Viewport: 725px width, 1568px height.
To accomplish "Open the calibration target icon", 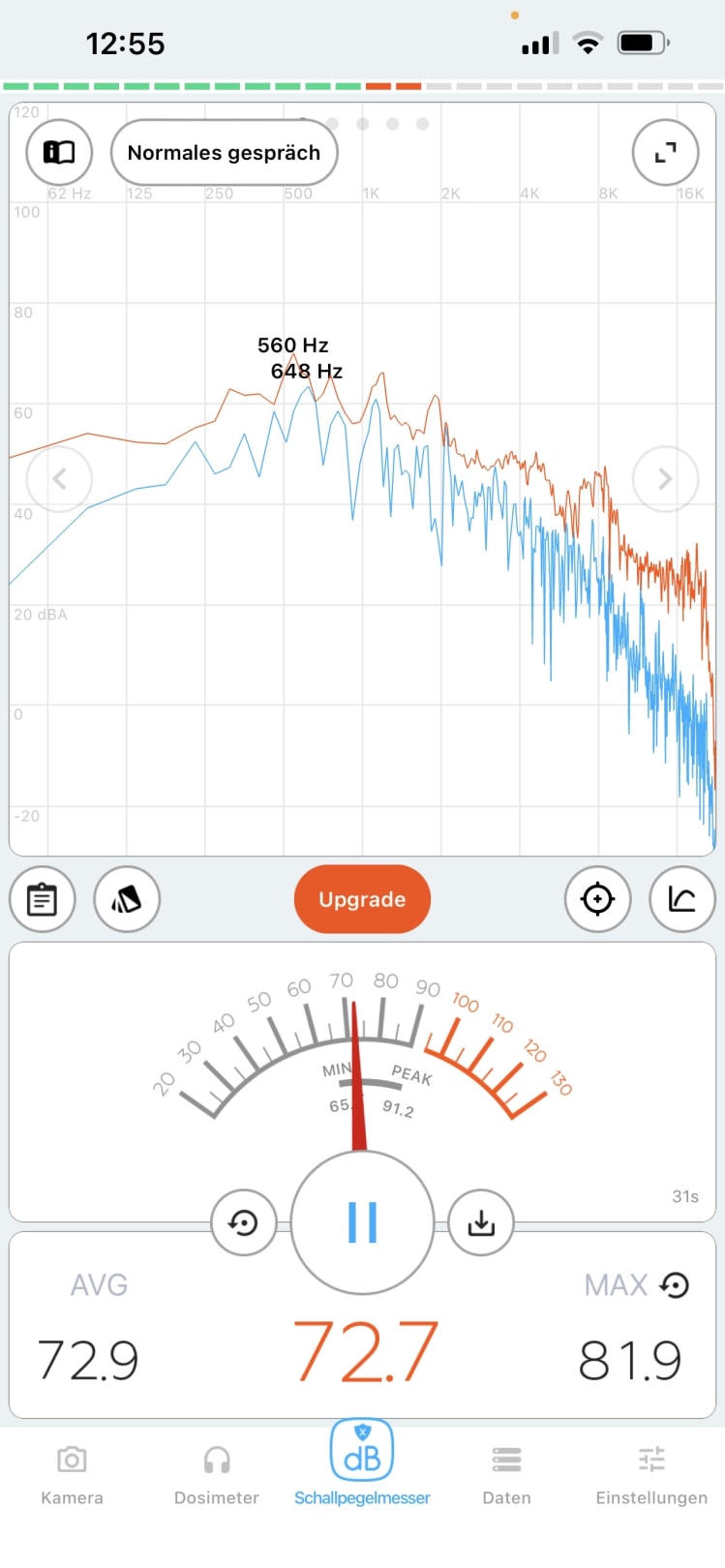I will tap(597, 899).
